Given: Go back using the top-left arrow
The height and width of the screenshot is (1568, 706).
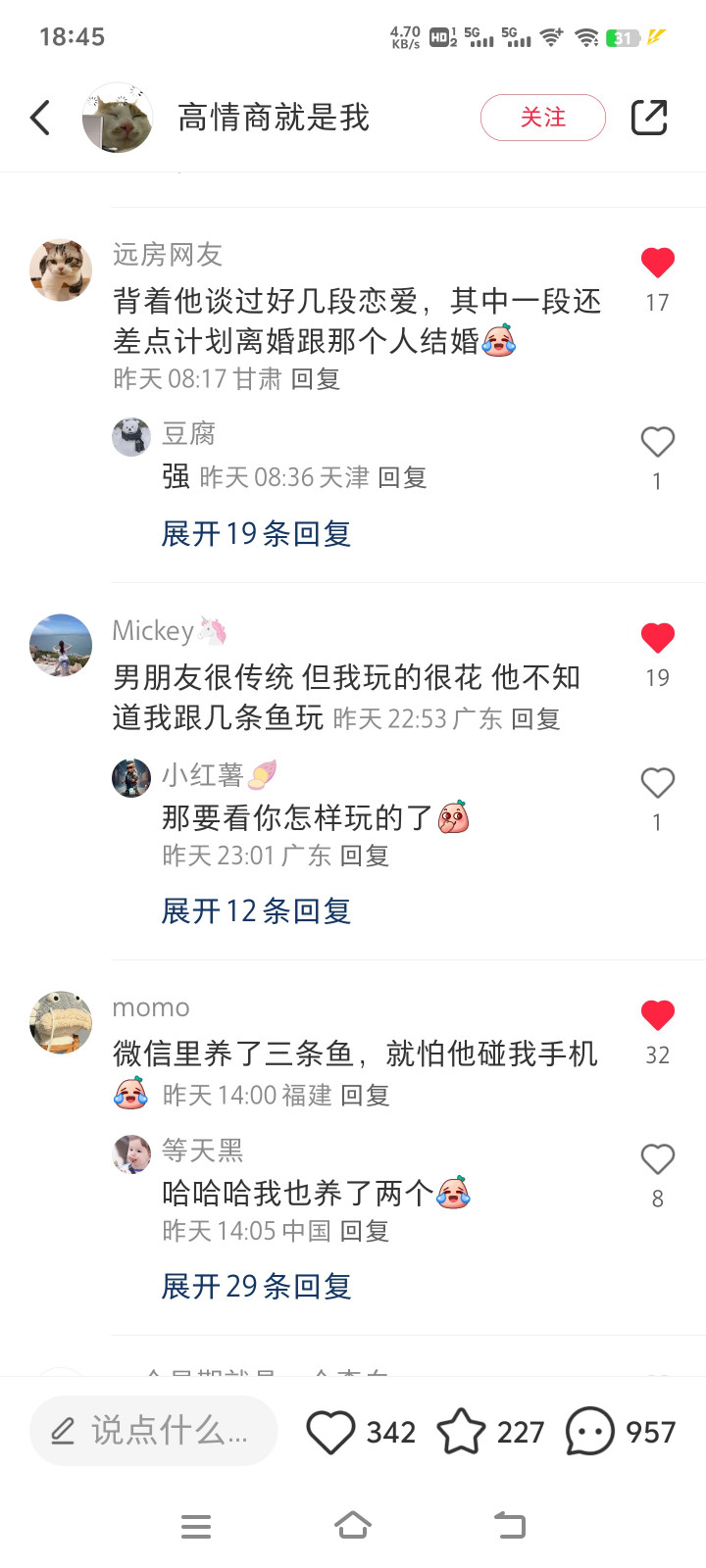Looking at the screenshot, I should 40,118.
